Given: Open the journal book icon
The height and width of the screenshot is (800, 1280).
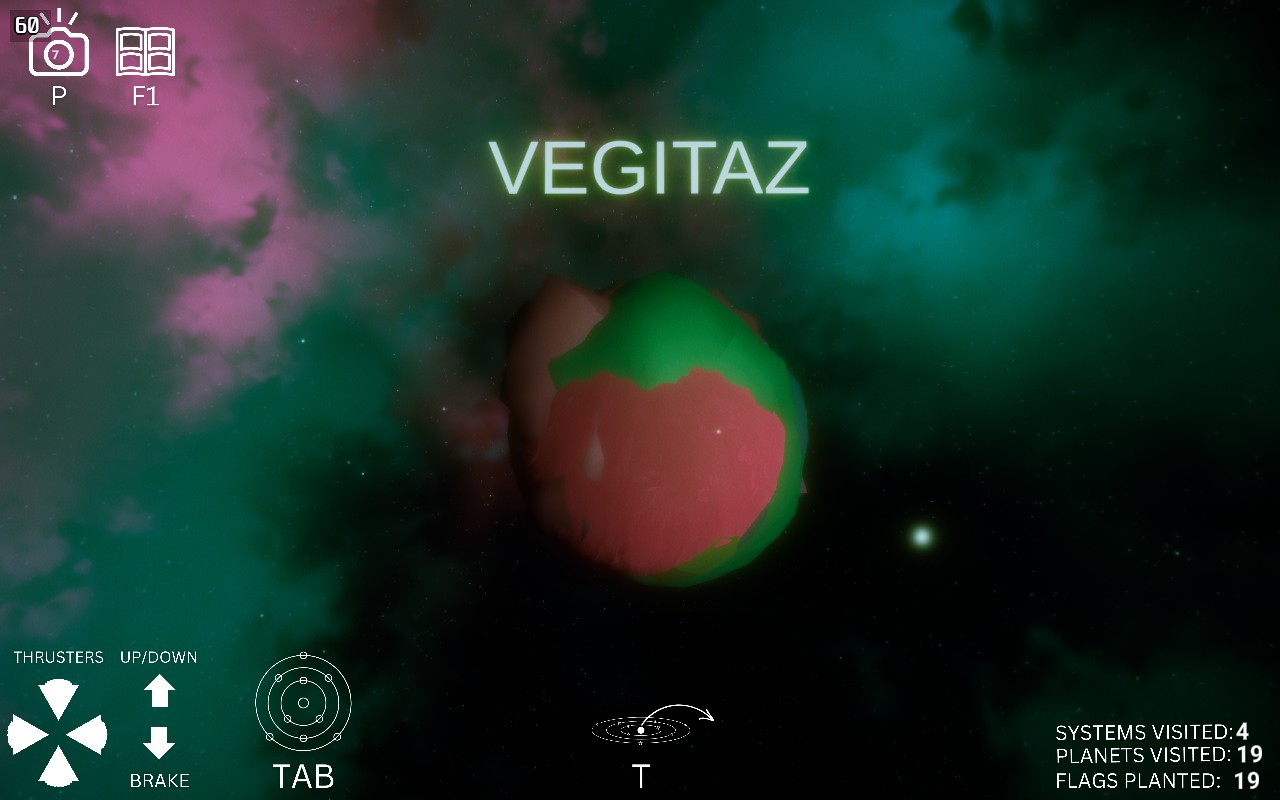Looking at the screenshot, I should coord(146,51).
